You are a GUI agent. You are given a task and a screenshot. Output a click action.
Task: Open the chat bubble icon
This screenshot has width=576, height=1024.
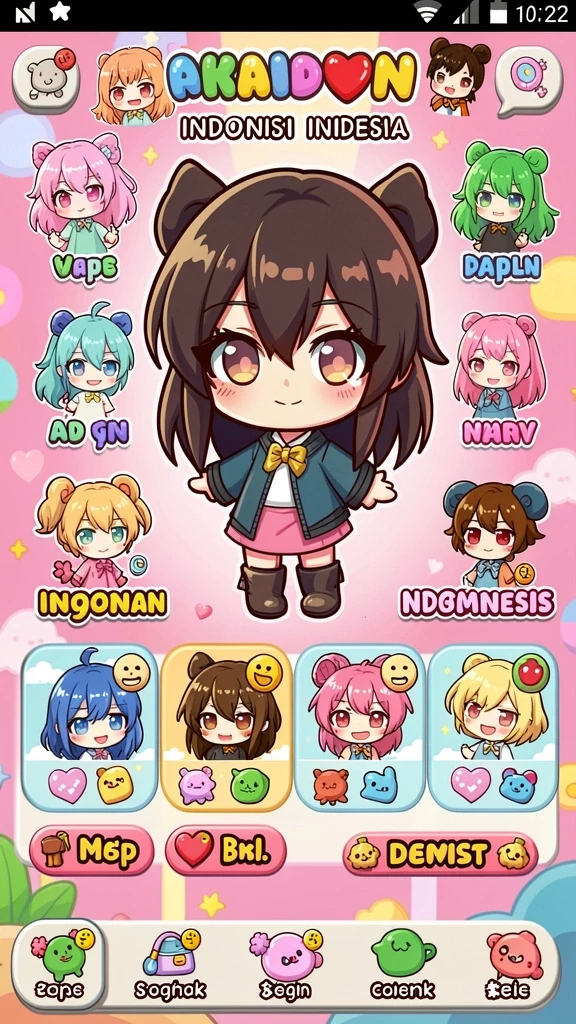click(528, 80)
